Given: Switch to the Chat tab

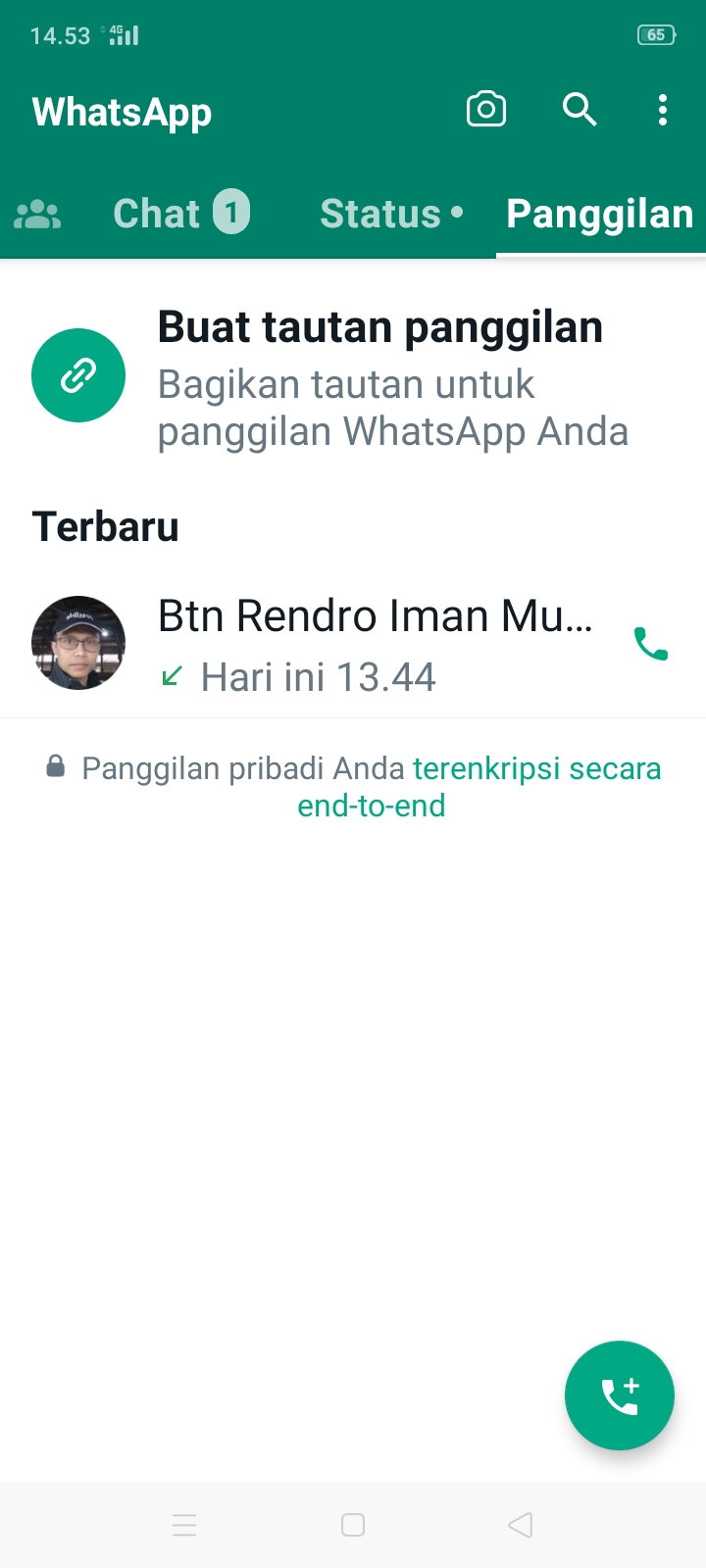Looking at the screenshot, I should coord(180,214).
